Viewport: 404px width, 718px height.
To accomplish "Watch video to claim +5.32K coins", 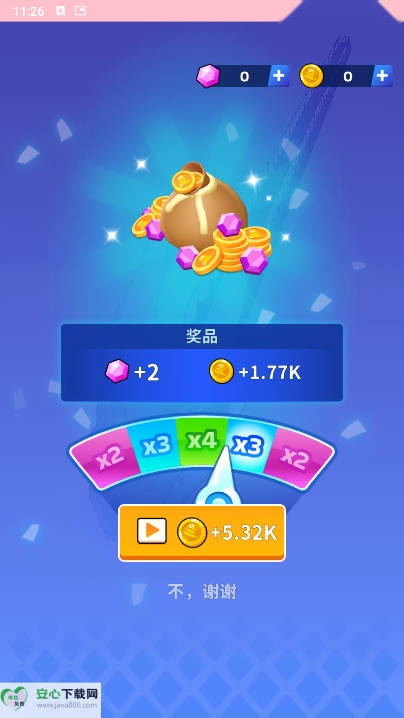I will pyautogui.click(x=202, y=533).
